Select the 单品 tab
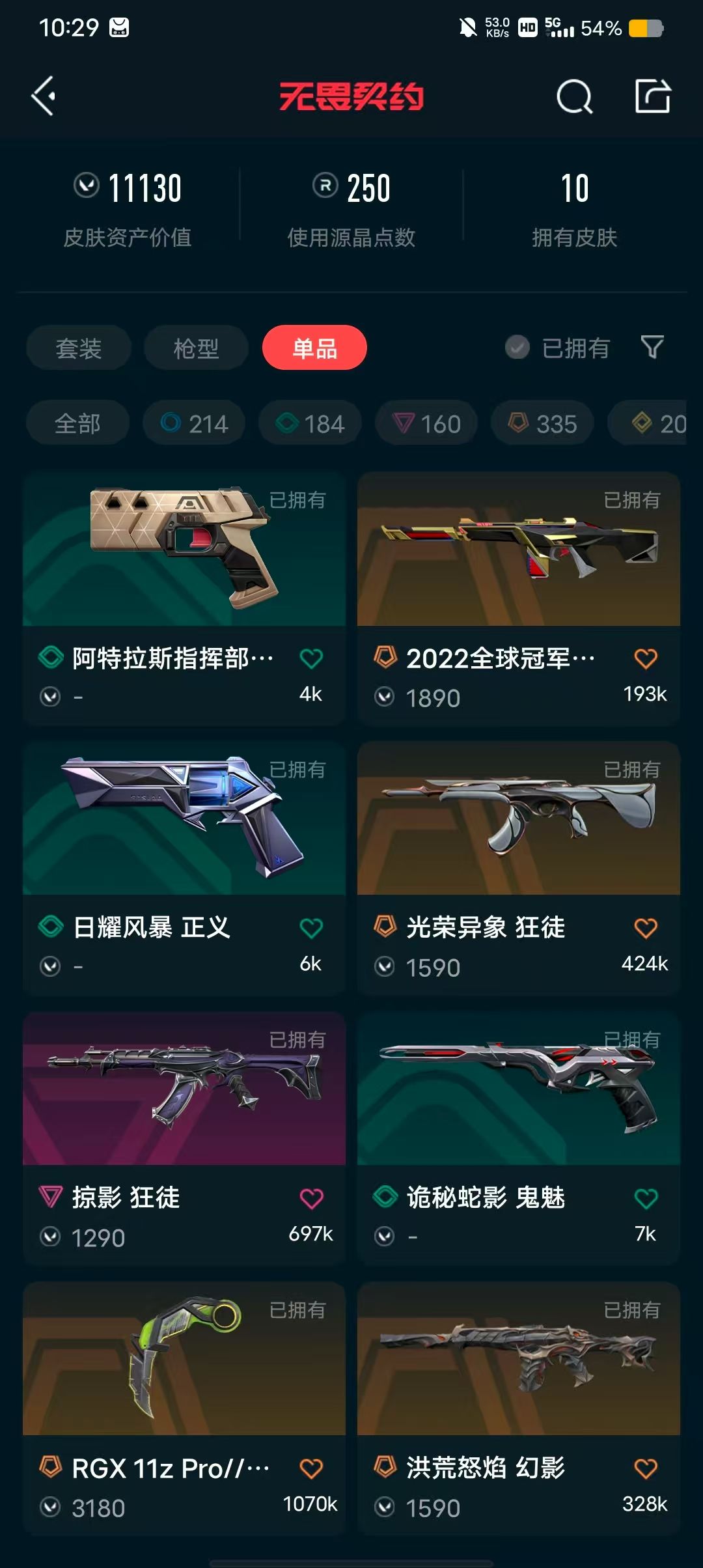Screen dimensions: 703x1568 tap(314, 348)
